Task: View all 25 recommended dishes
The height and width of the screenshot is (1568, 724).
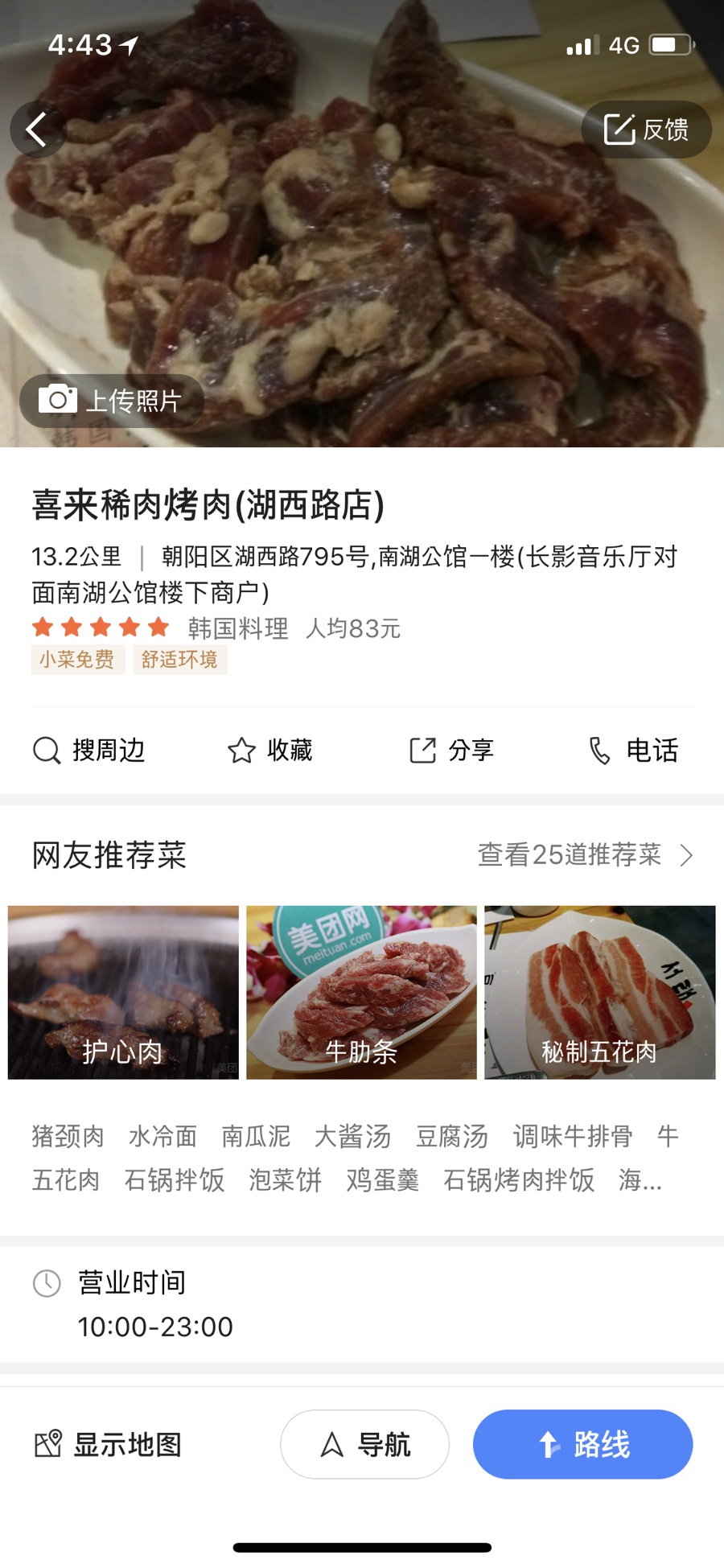Action: pos(585,854)
